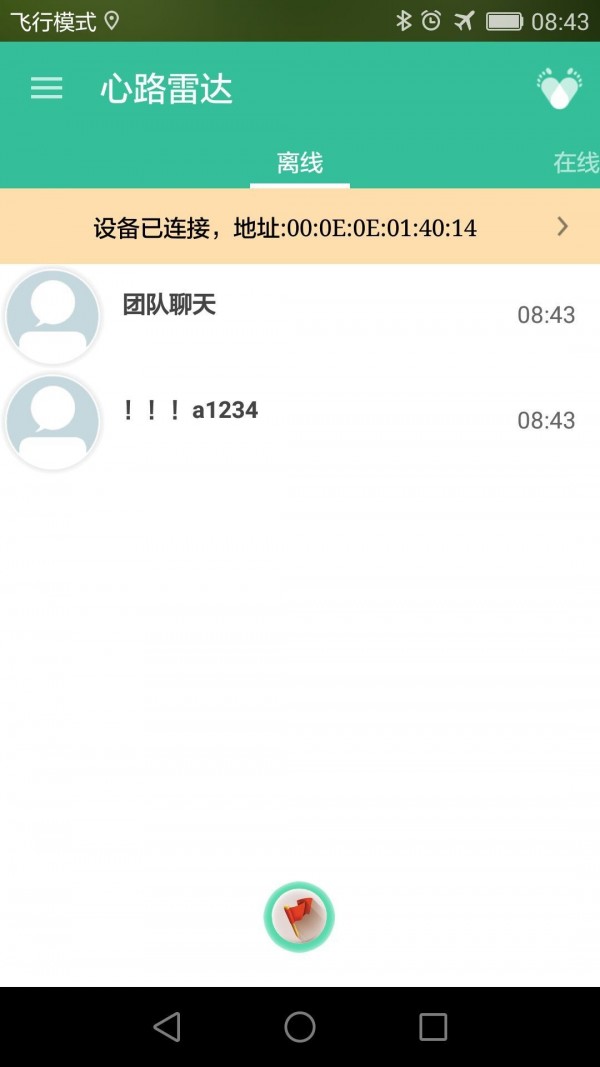Open the 设备已连接 address banner
Viewport: 600px width, 1067px height.
tap(300, 227)
